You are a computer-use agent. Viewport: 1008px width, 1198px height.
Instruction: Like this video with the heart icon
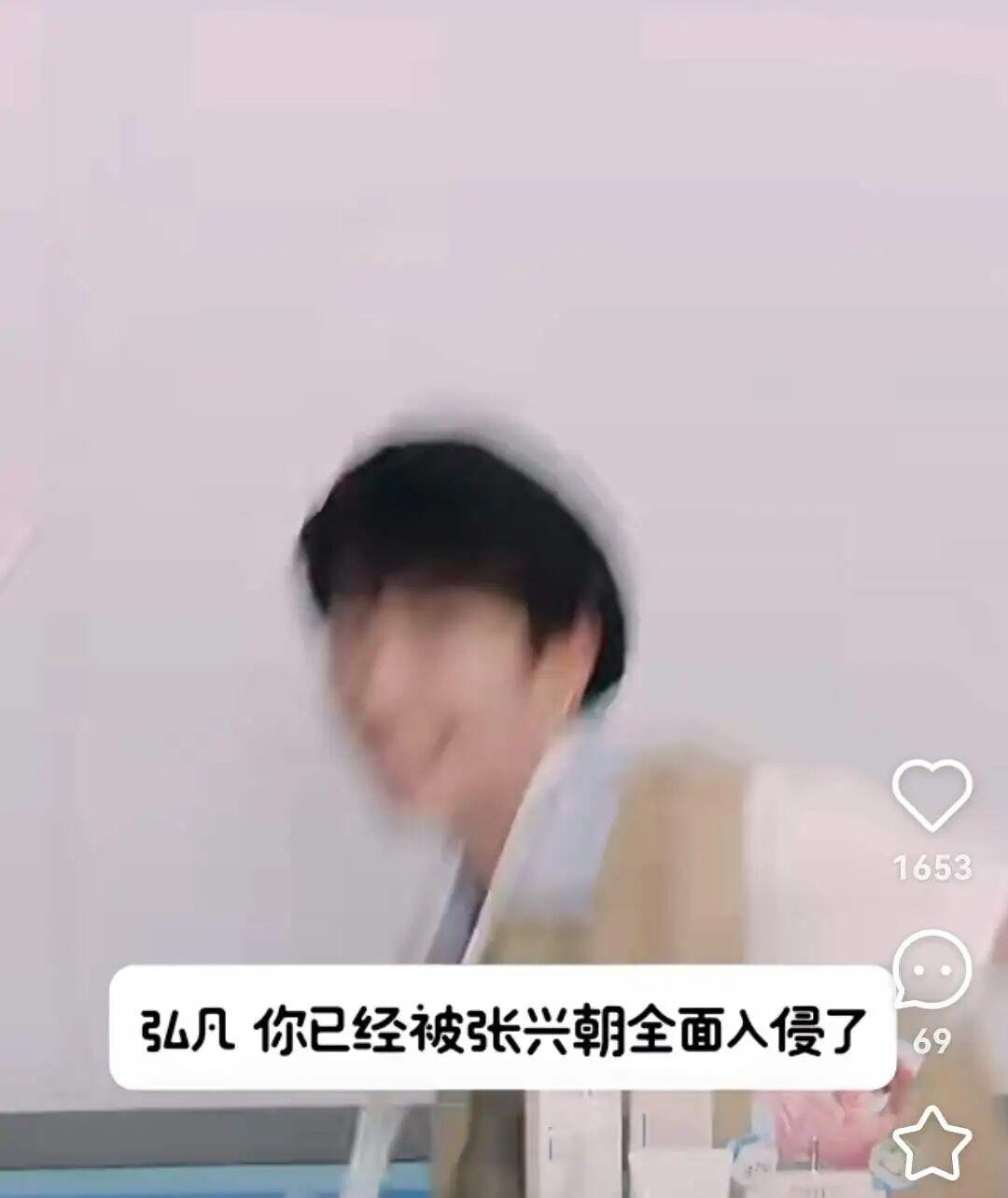931,796
